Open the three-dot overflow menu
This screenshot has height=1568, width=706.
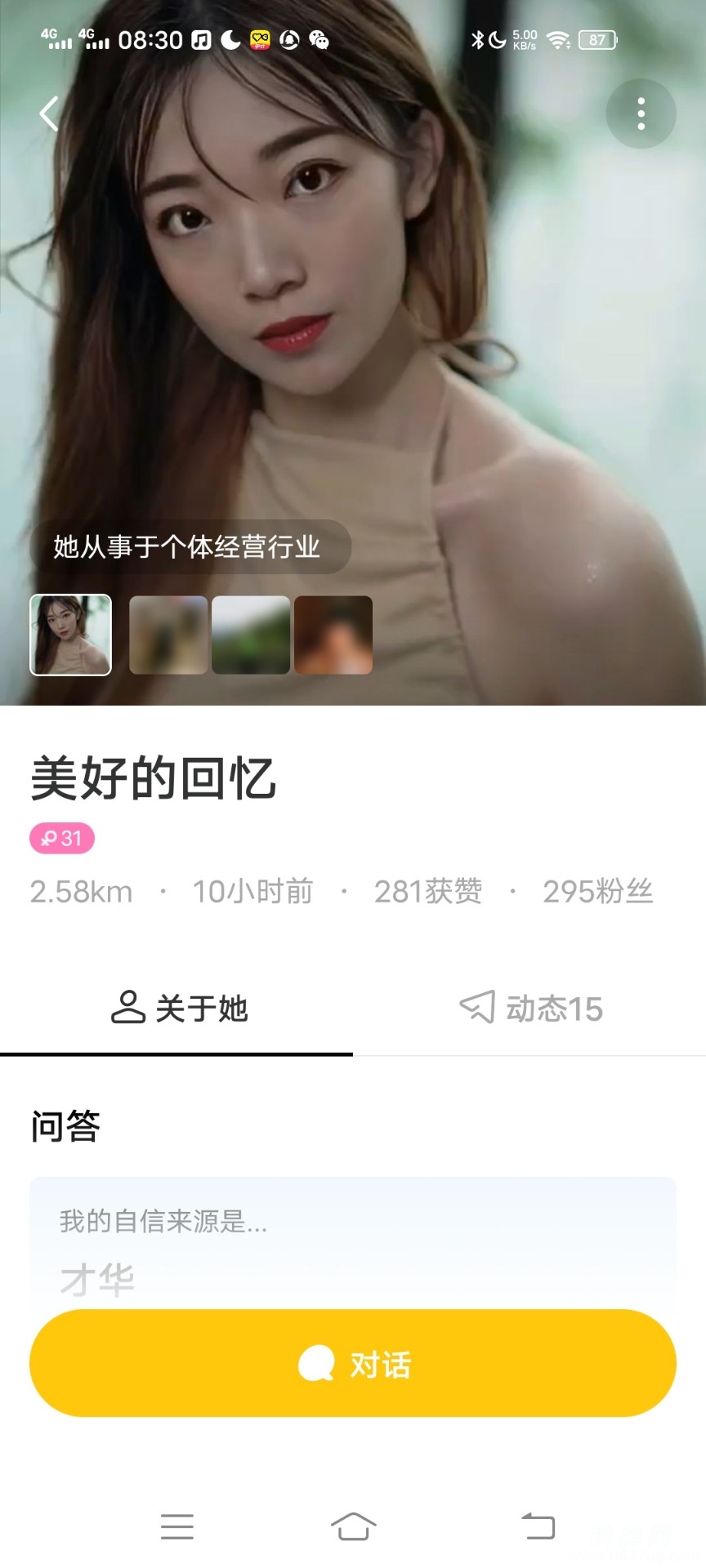click(x=641, y=114)
